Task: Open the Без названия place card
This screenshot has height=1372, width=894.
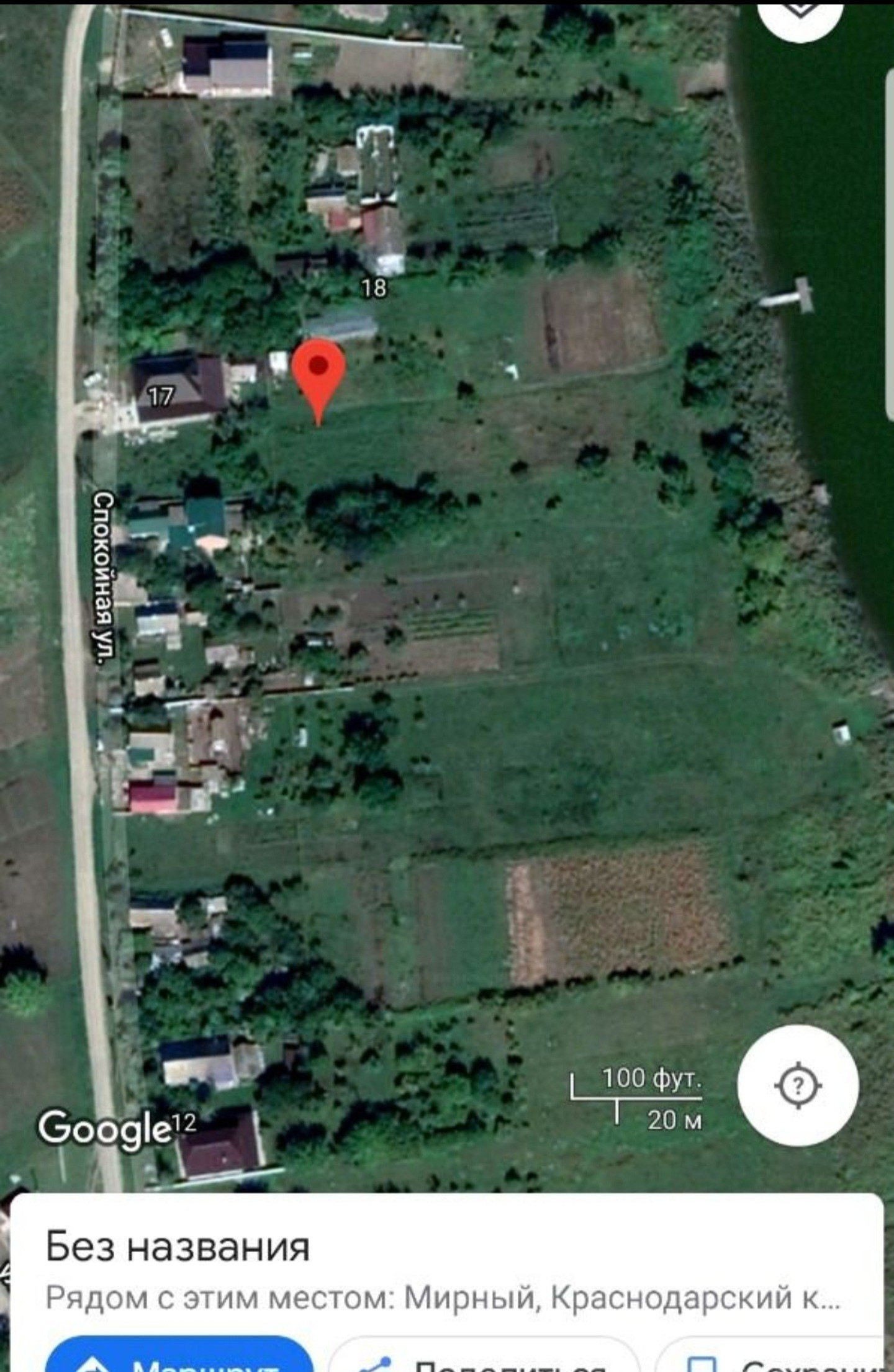Action: (178, 1246)
